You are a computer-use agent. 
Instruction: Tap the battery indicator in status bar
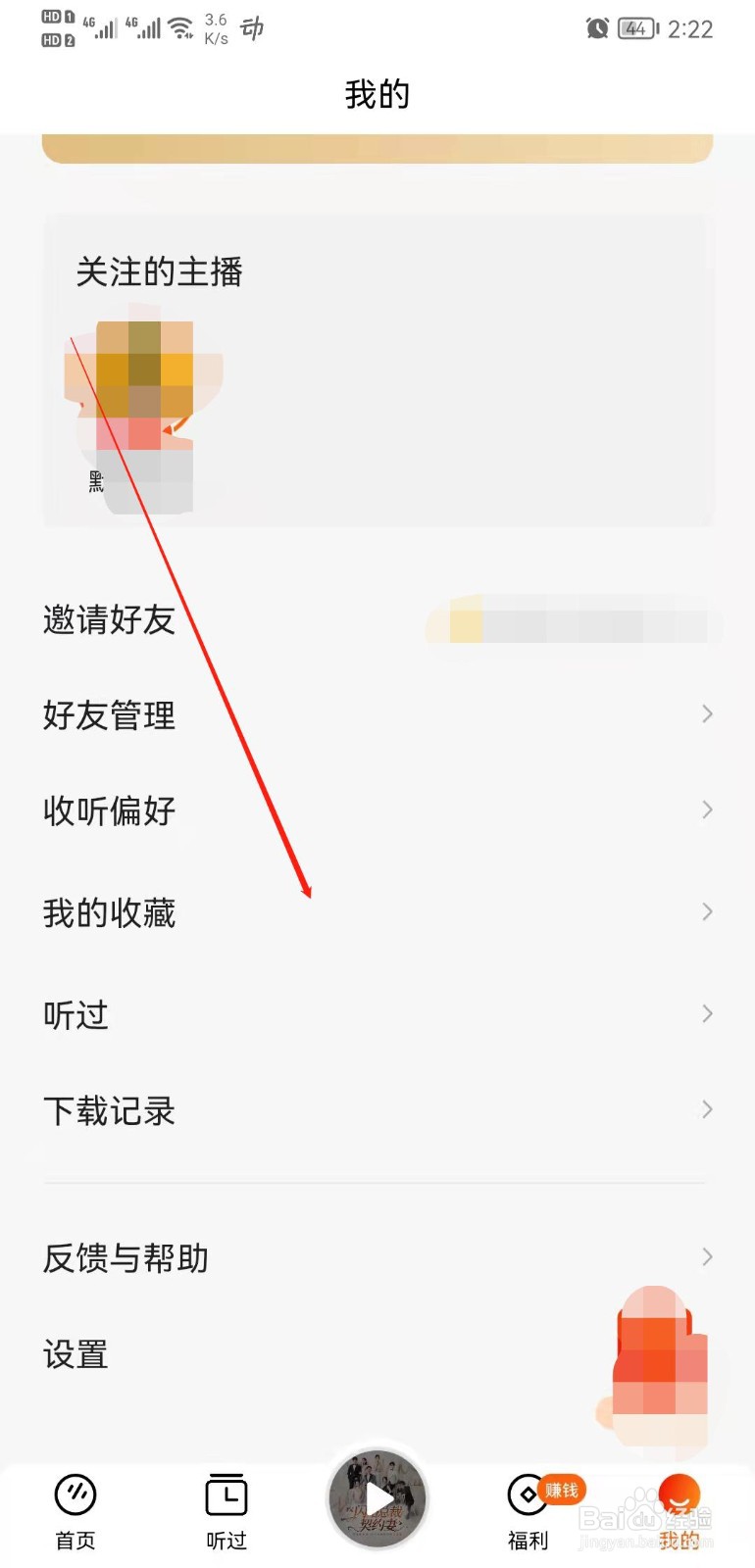pyautogui.click(x=634, y=27)
